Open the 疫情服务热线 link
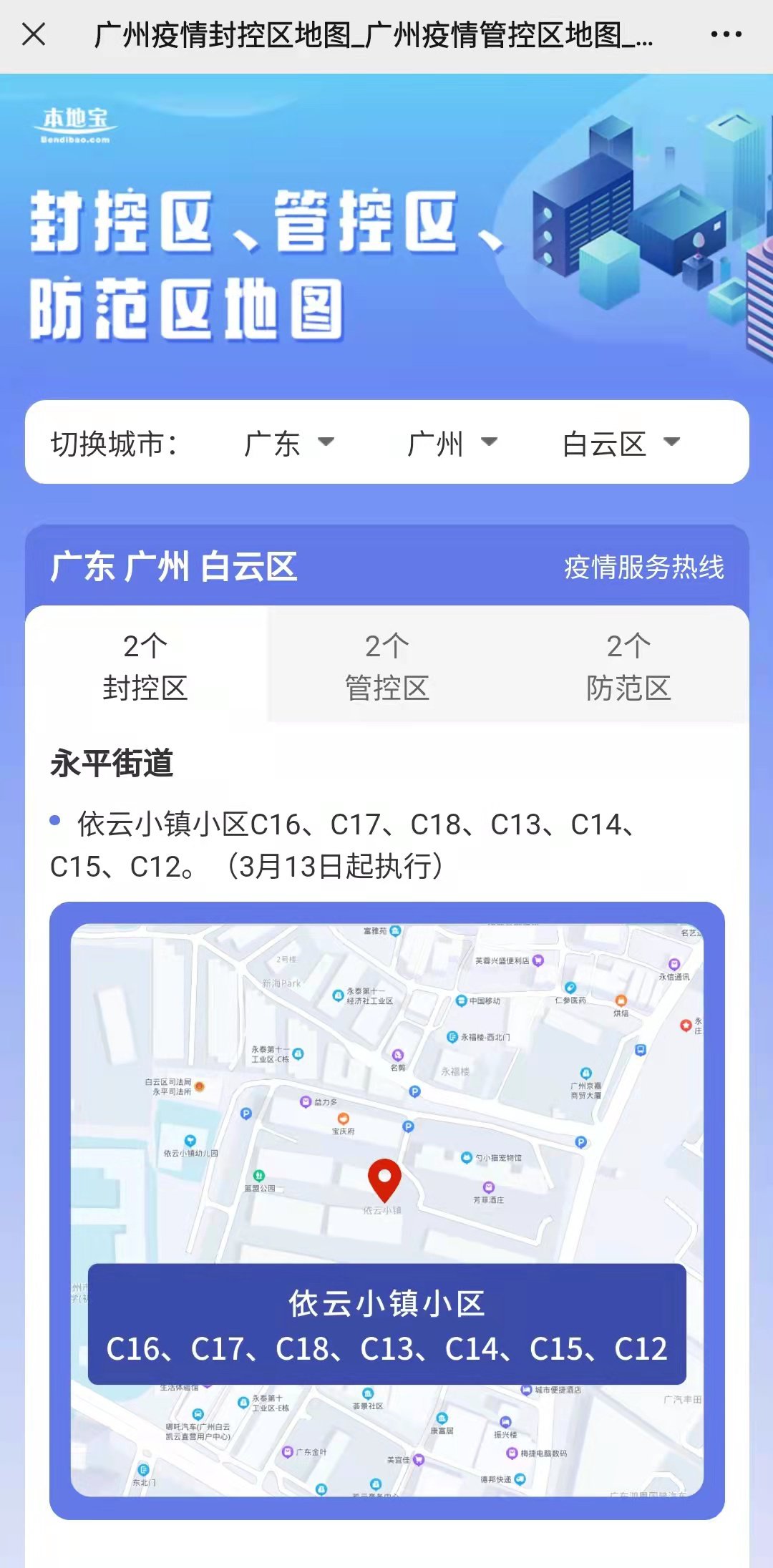This screenshot has width=773, height=1568. click(643, 568)
